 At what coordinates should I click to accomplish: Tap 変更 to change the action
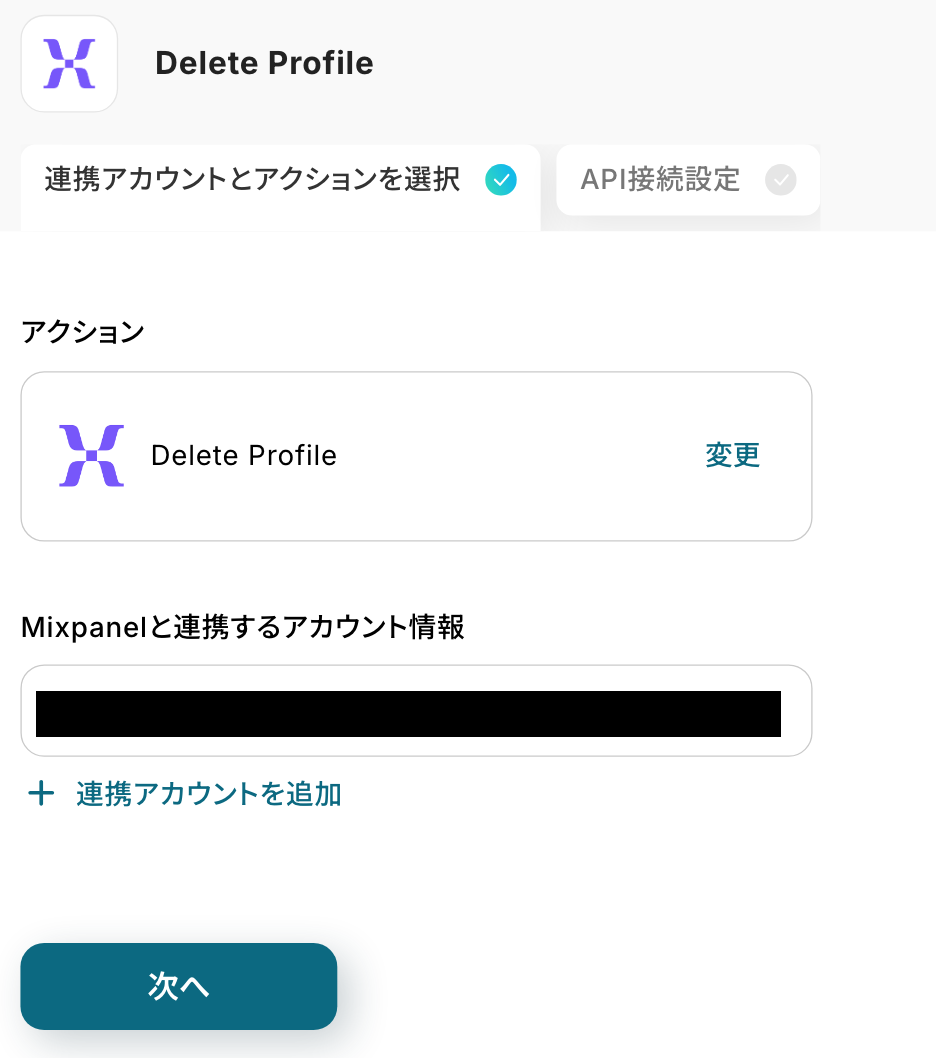point(732,456)
